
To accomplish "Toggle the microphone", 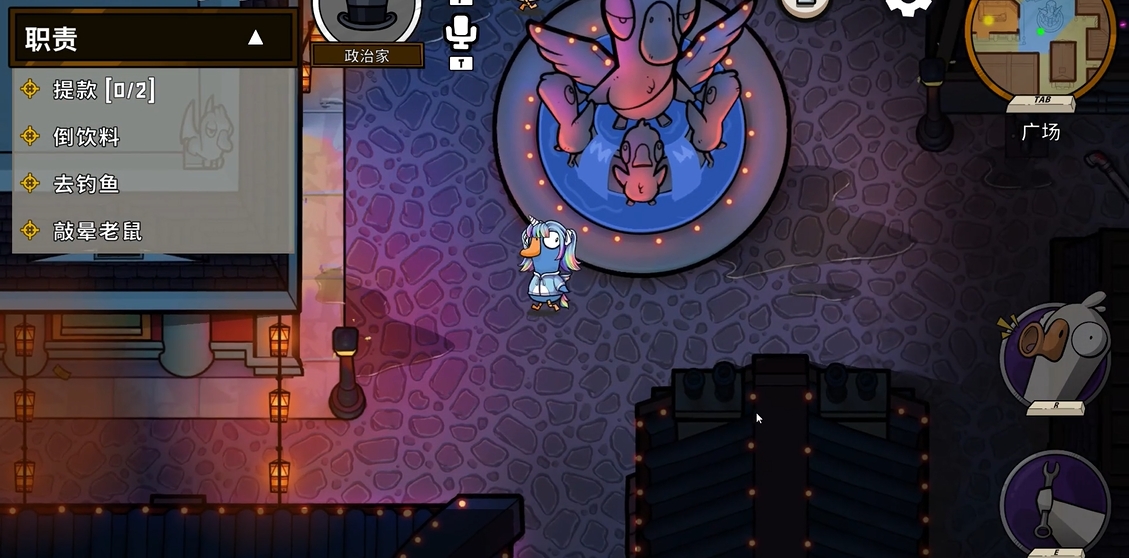I will click(x=461, y=32).
